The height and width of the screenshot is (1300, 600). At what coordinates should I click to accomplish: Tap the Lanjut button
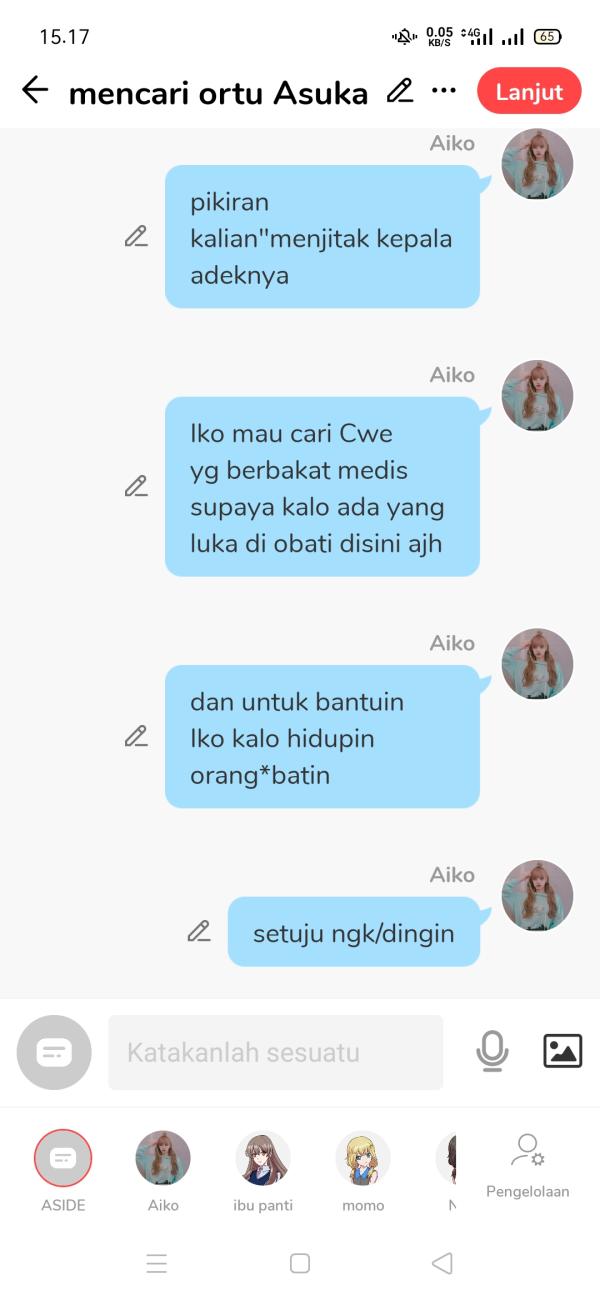click(x=529, y=91)
